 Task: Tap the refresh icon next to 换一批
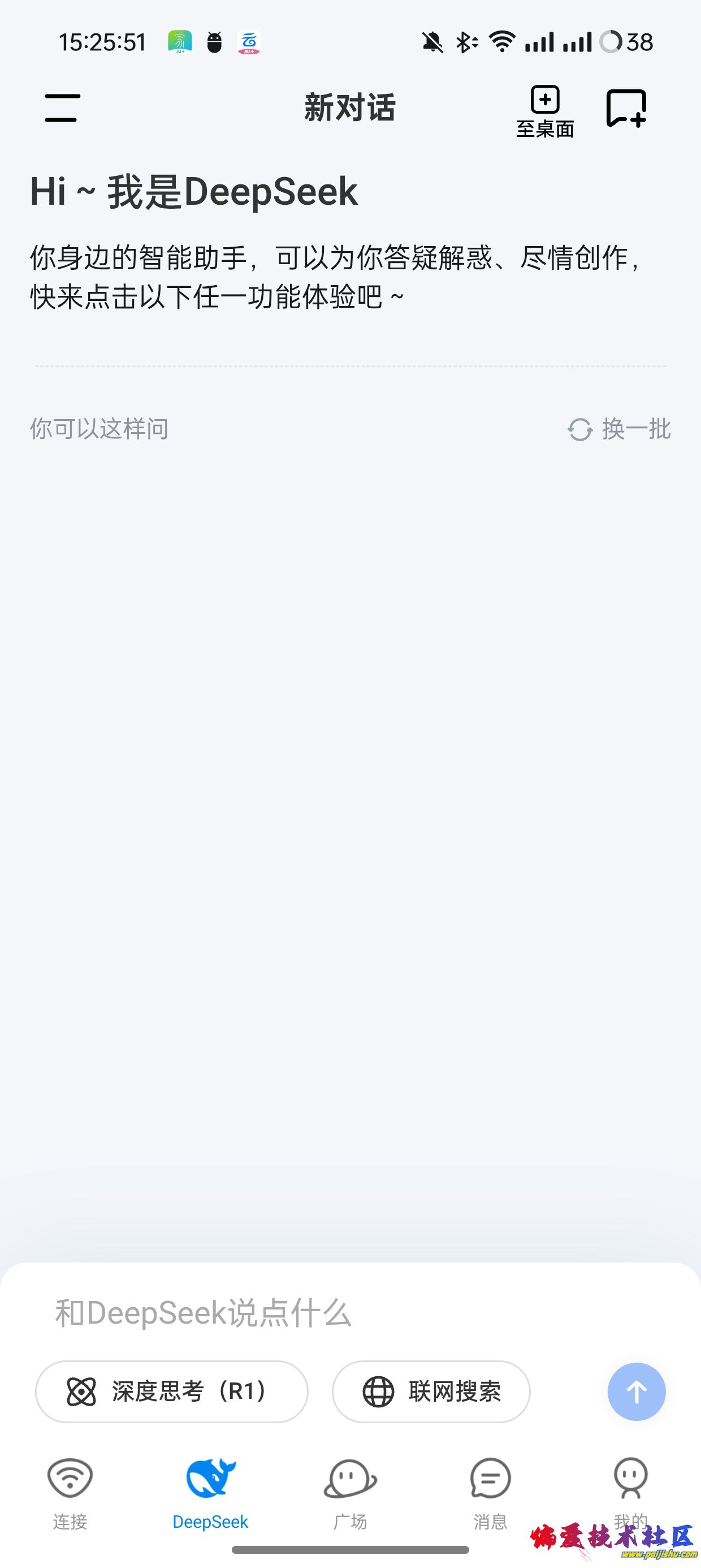tap(579, 430)
